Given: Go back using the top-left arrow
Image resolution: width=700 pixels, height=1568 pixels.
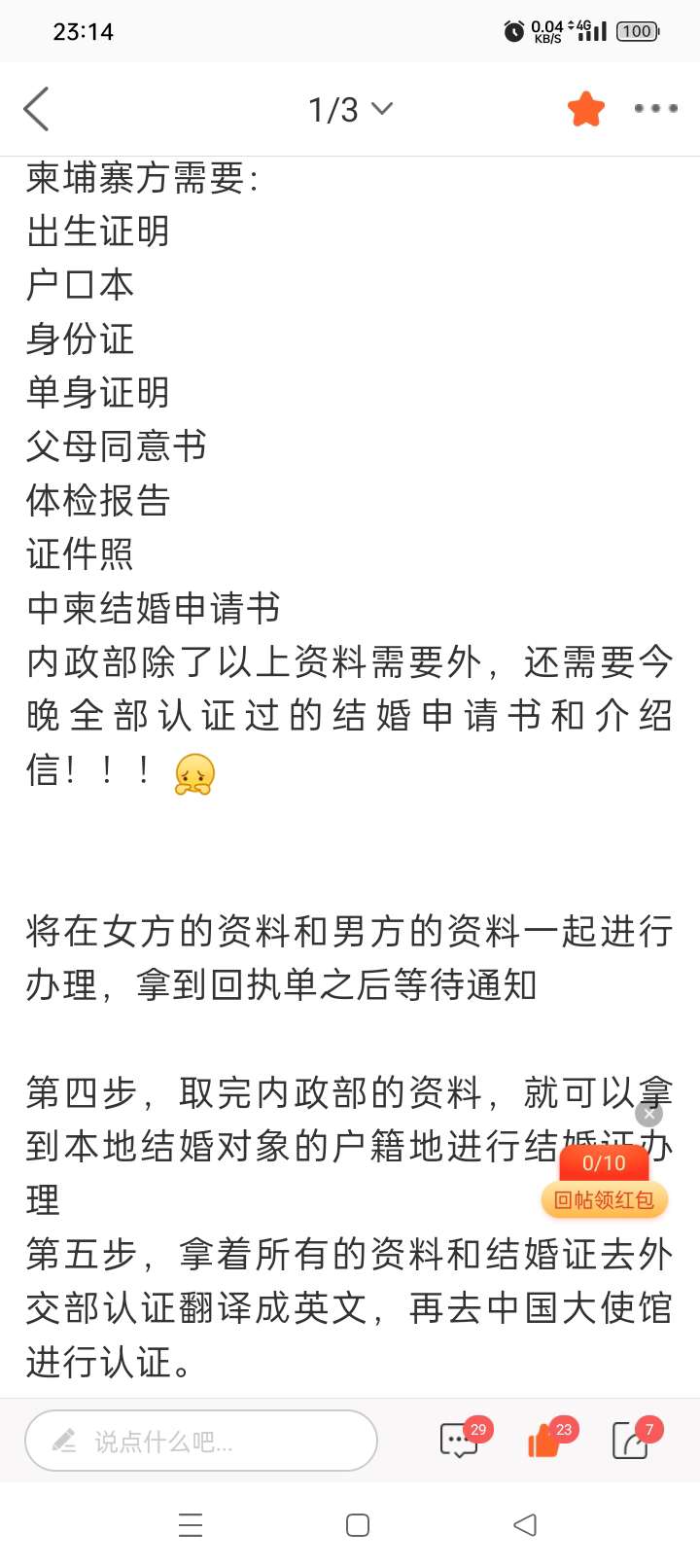Looking at the screenshot, I should coord(37,109).
